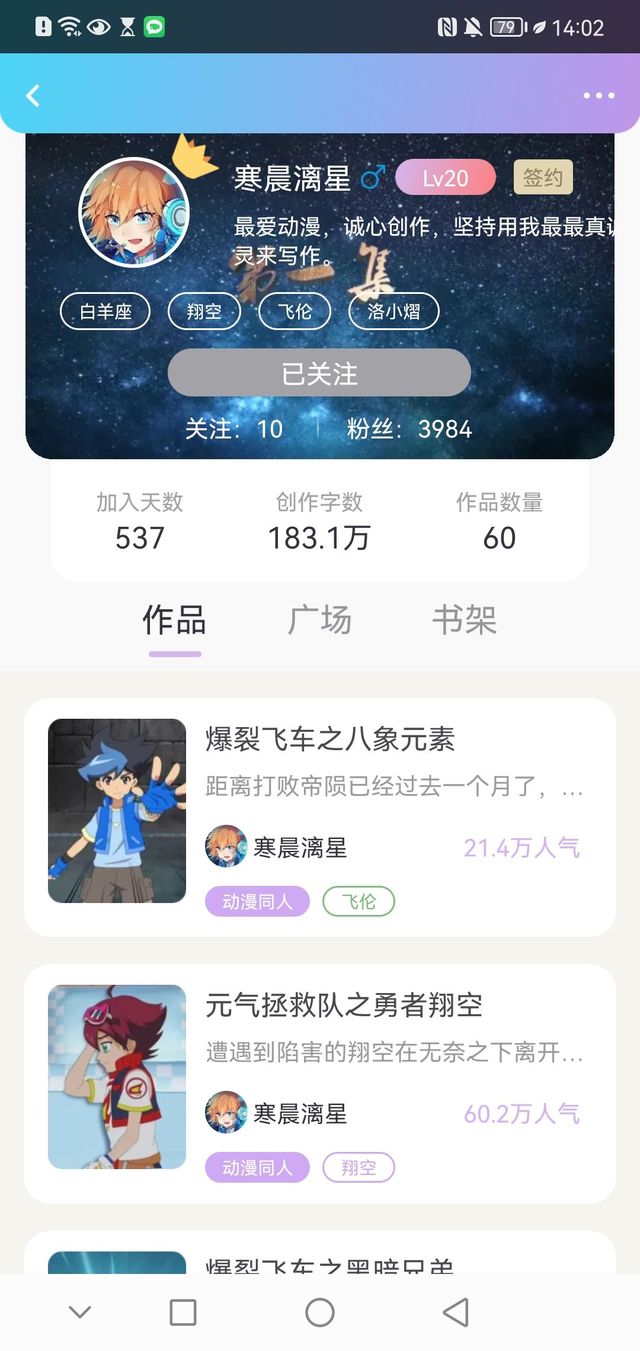640x1351 pixels.
Task: Open the three-dot overflow menu
Action: tap(598, 96)
